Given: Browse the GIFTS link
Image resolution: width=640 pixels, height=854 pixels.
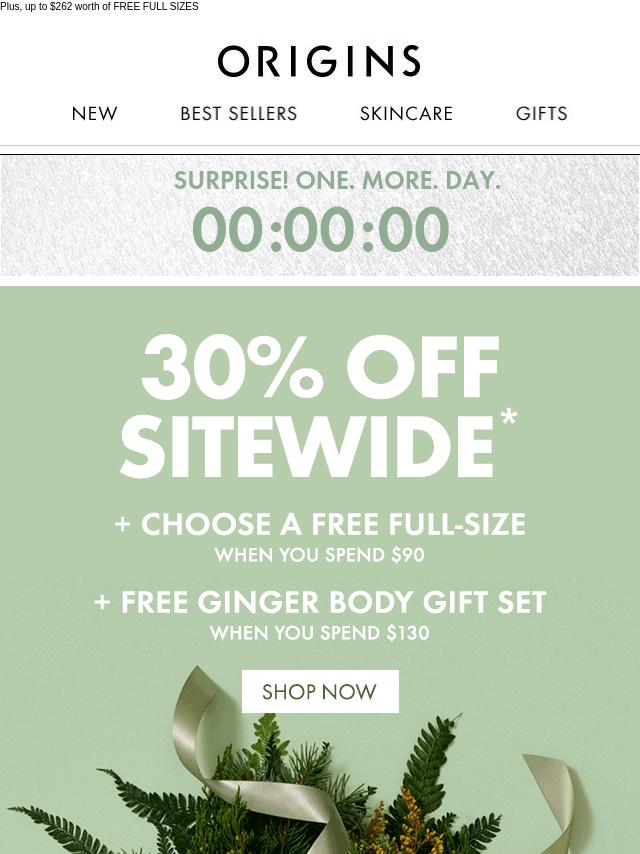Looking at the screenshot, I should (x=541, y=114).
